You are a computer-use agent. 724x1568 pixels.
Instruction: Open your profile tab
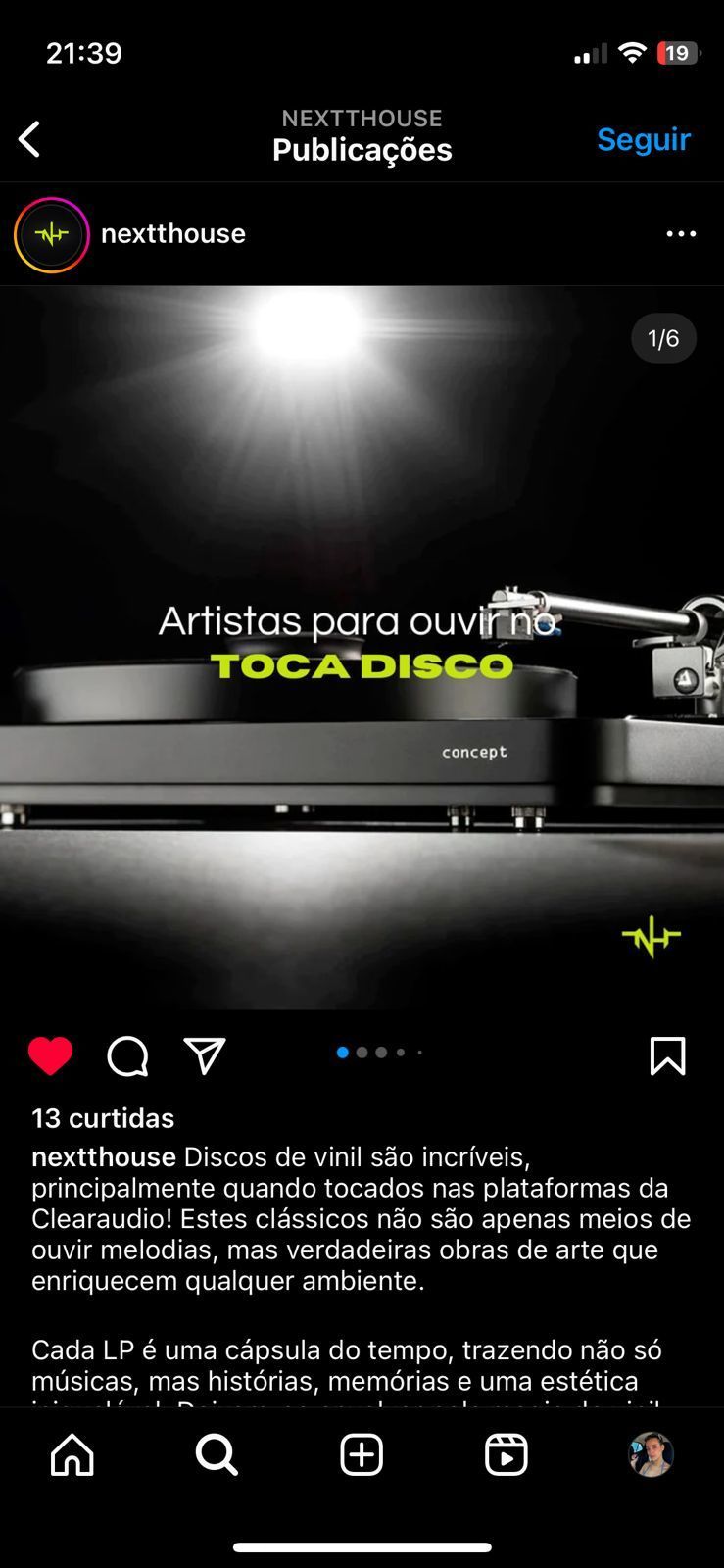[x=651, y=1455]
